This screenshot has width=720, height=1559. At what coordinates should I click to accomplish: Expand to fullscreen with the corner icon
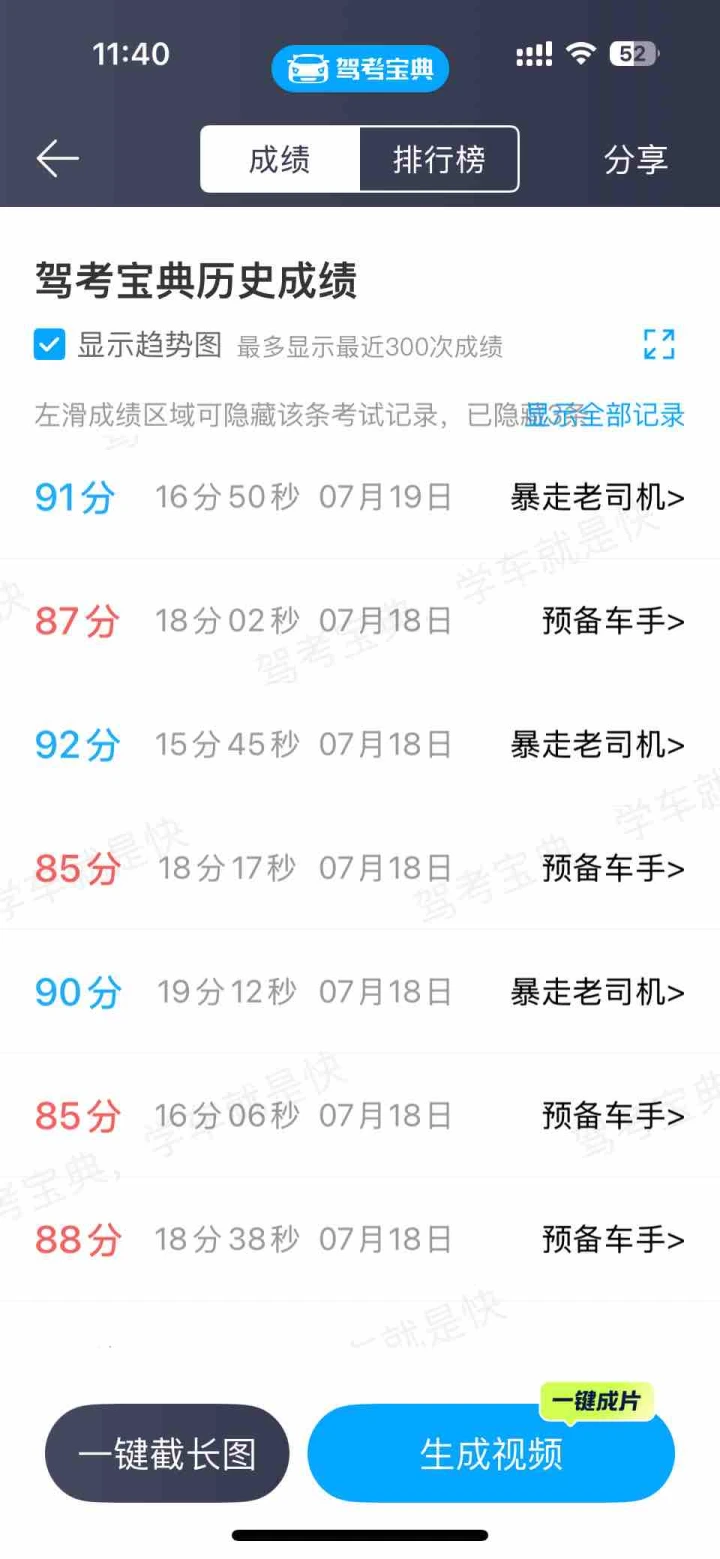tap(659, 344)
